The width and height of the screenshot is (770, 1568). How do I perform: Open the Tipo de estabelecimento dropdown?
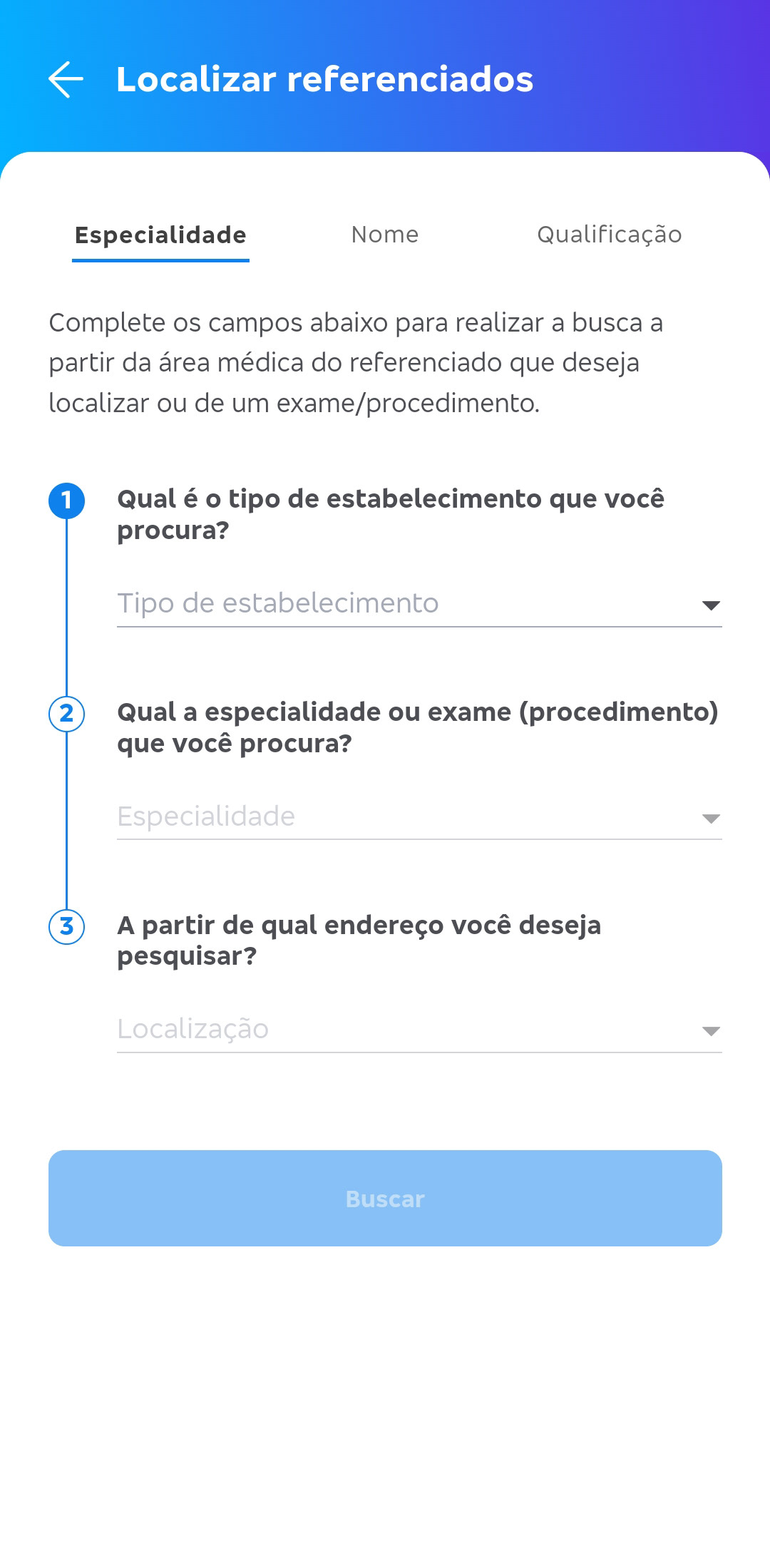419,604
